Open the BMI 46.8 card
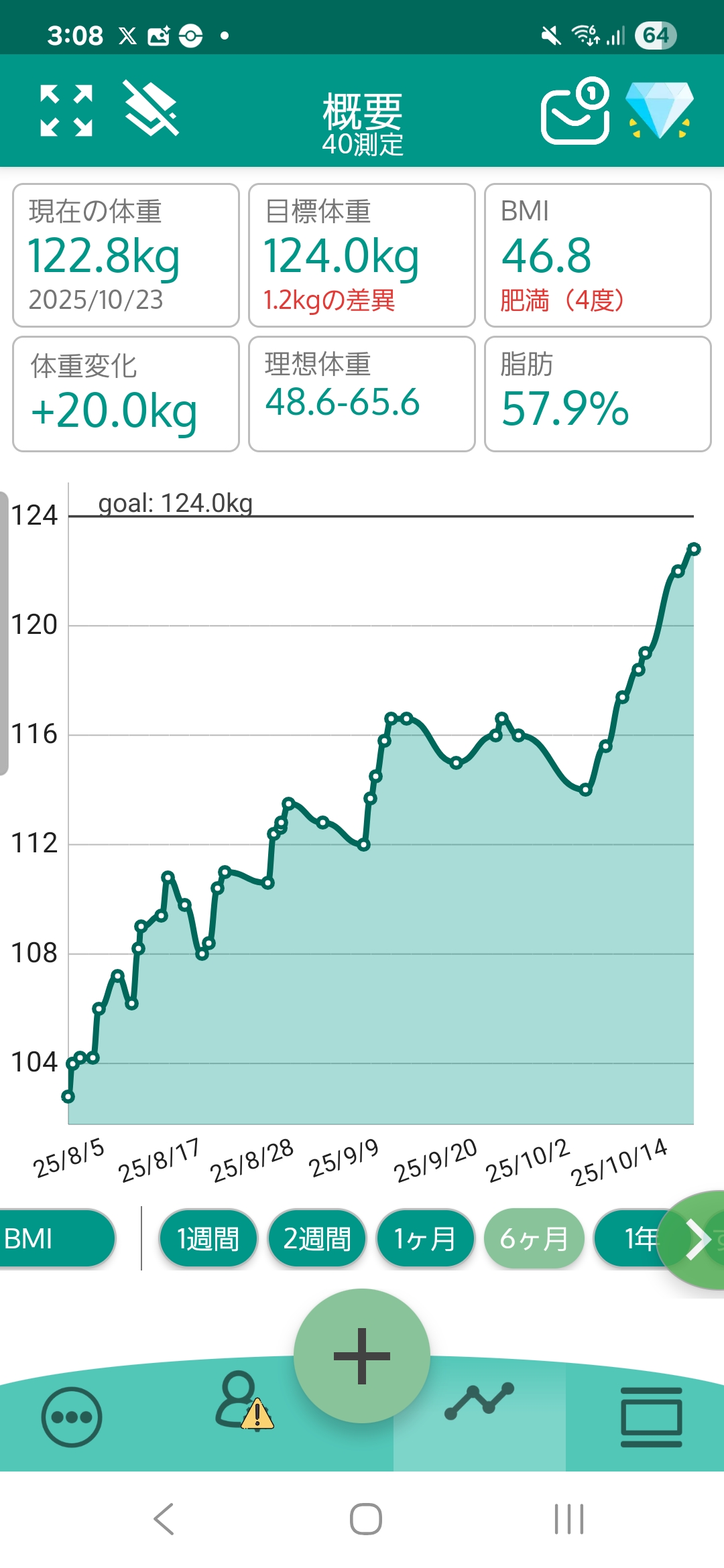724x1568 pixels. pyautogui.click(x=597, y=255)
